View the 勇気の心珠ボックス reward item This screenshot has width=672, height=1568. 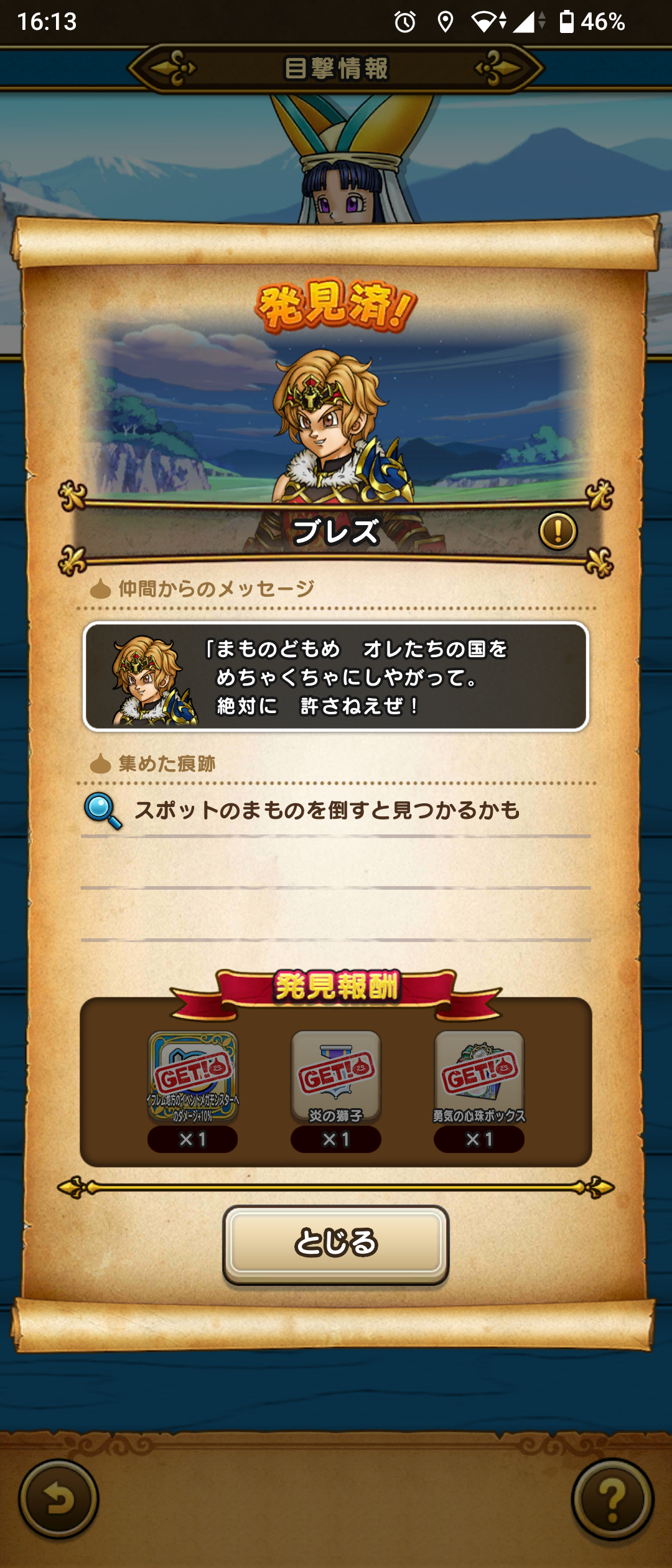(x=479, y=1076)
